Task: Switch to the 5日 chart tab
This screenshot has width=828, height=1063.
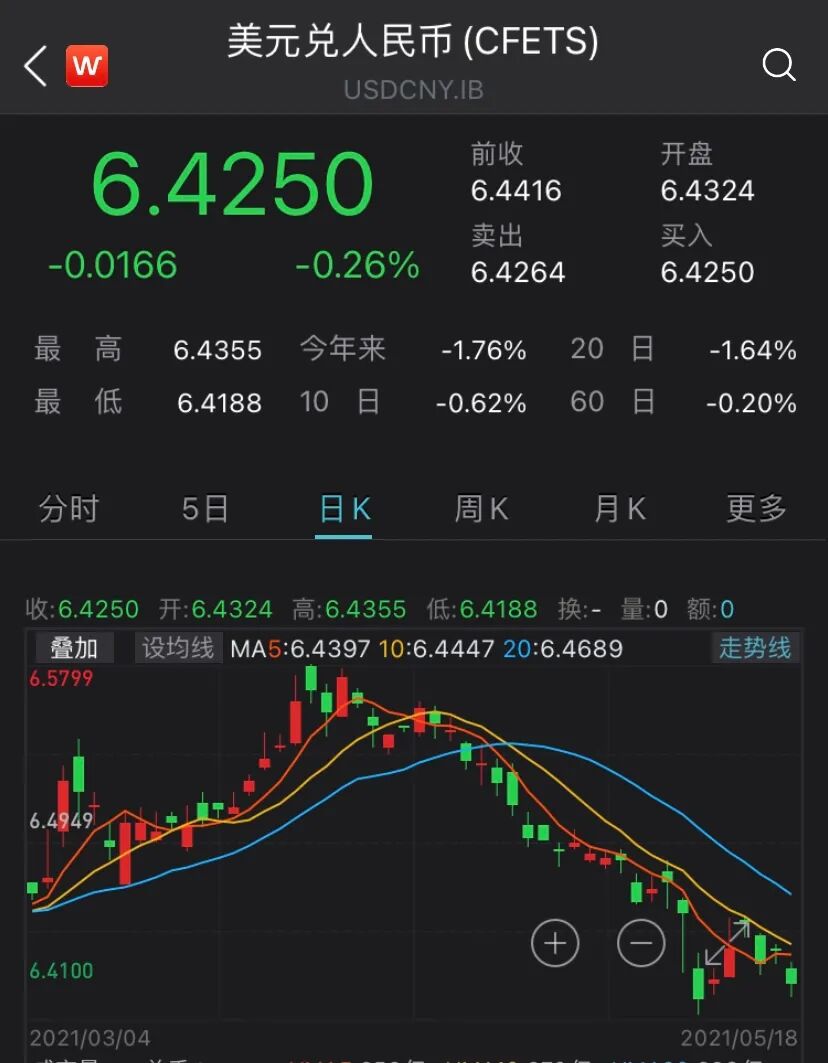Action: point(205,509)
